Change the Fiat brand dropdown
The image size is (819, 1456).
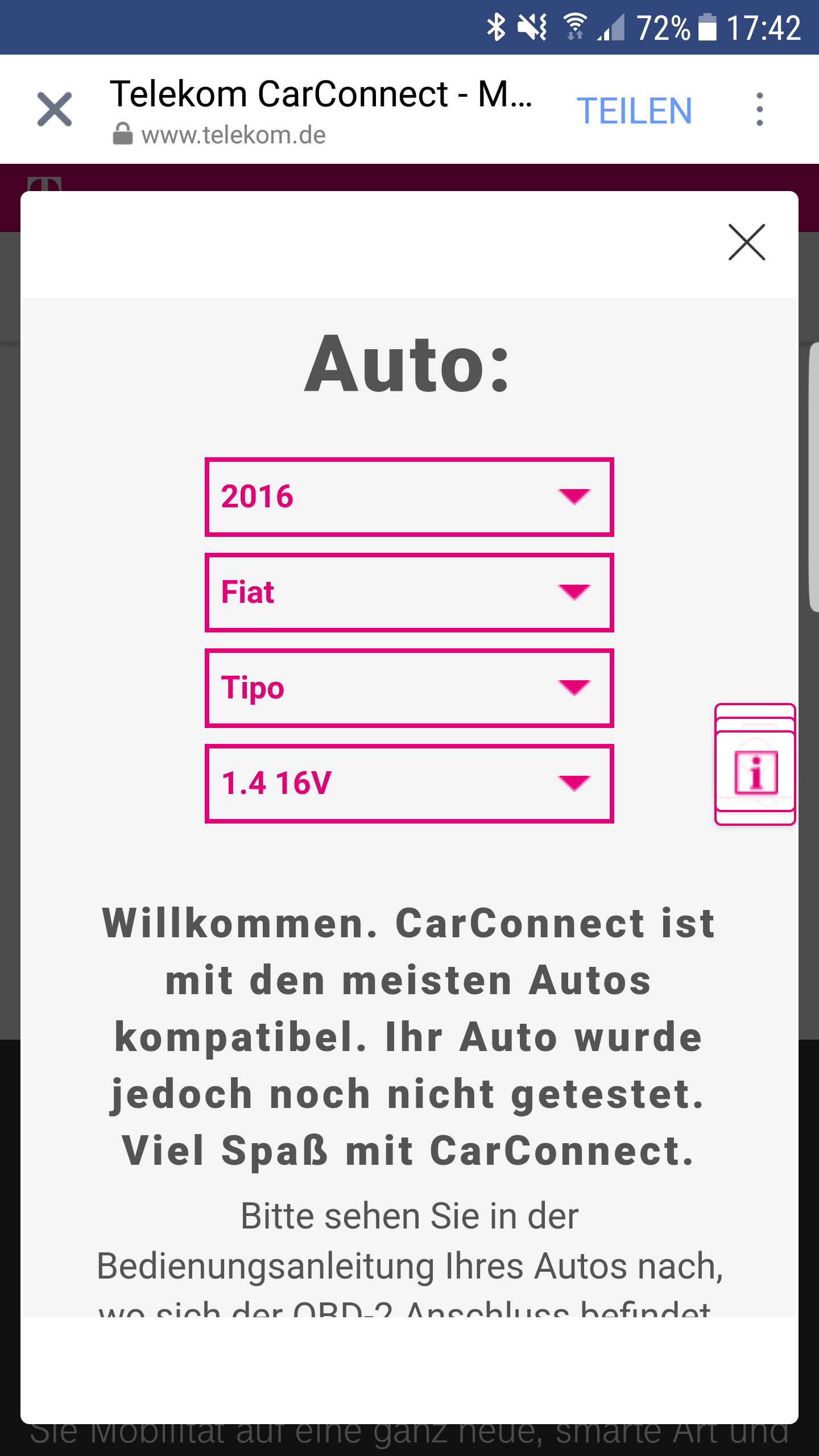click(x=409, y=592)
